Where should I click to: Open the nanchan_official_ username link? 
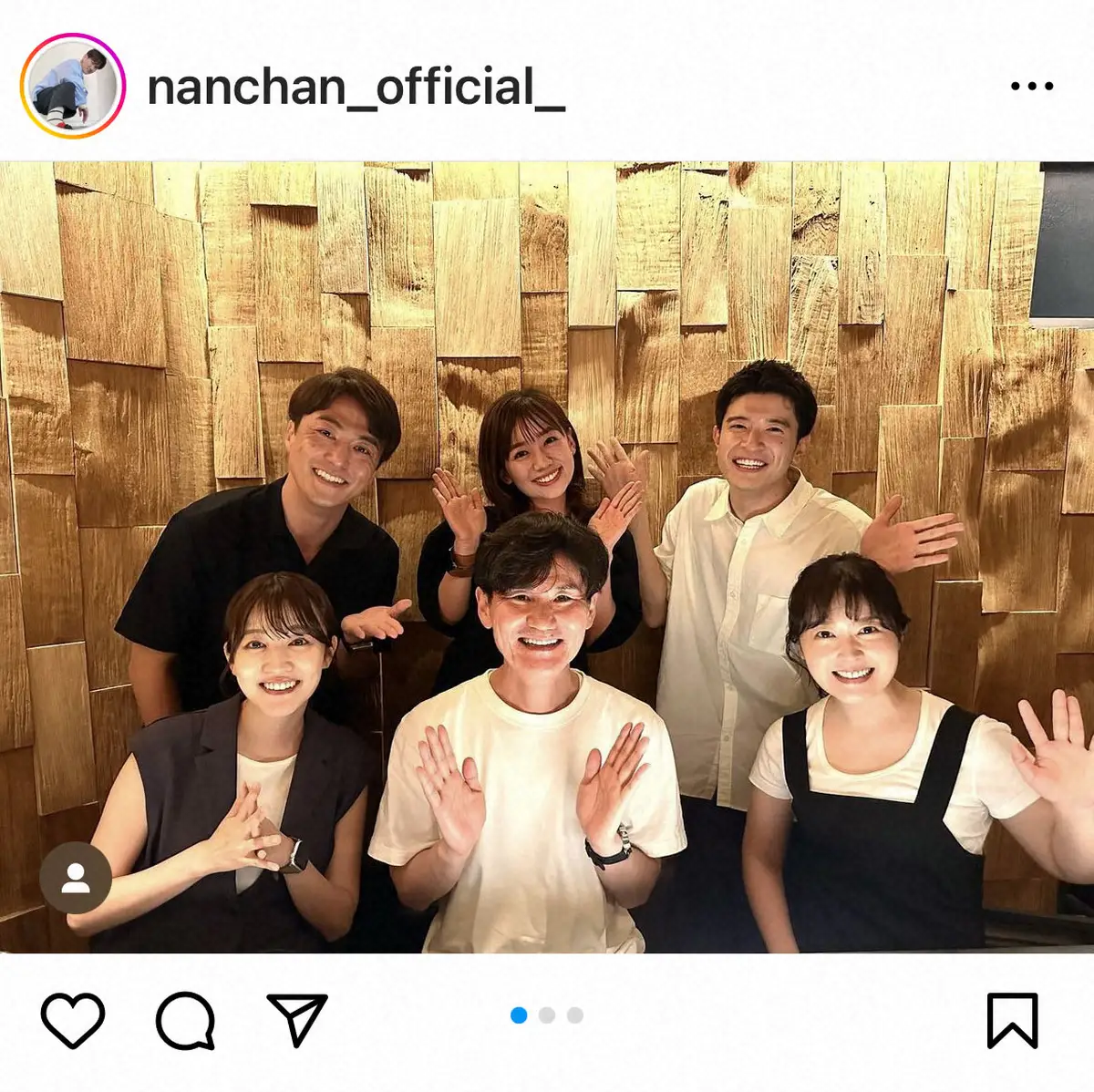[356, 88]
